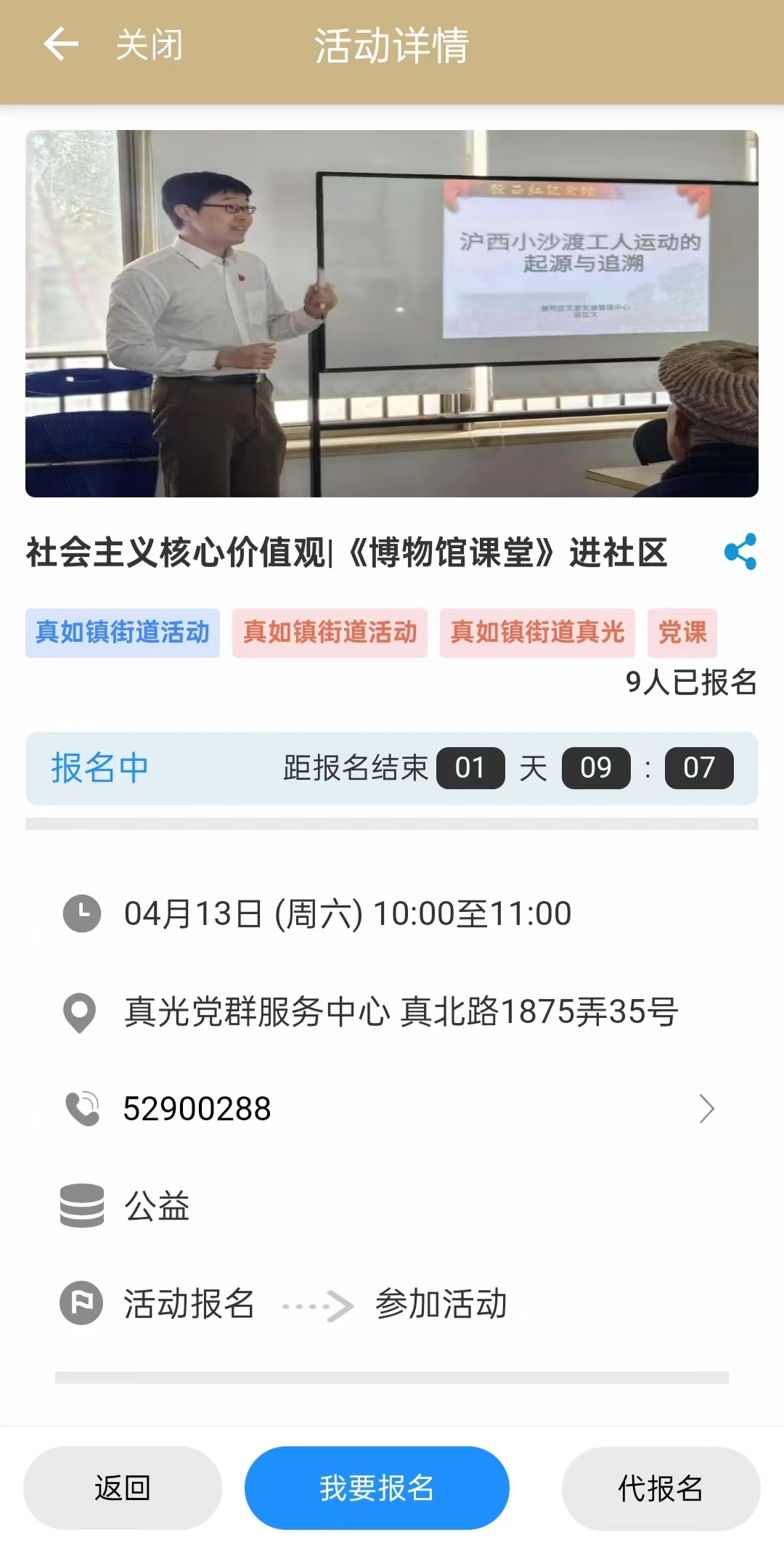Tap the back arrow in the header
This screenshot has width=784, height=1545.
pos(61,45)
